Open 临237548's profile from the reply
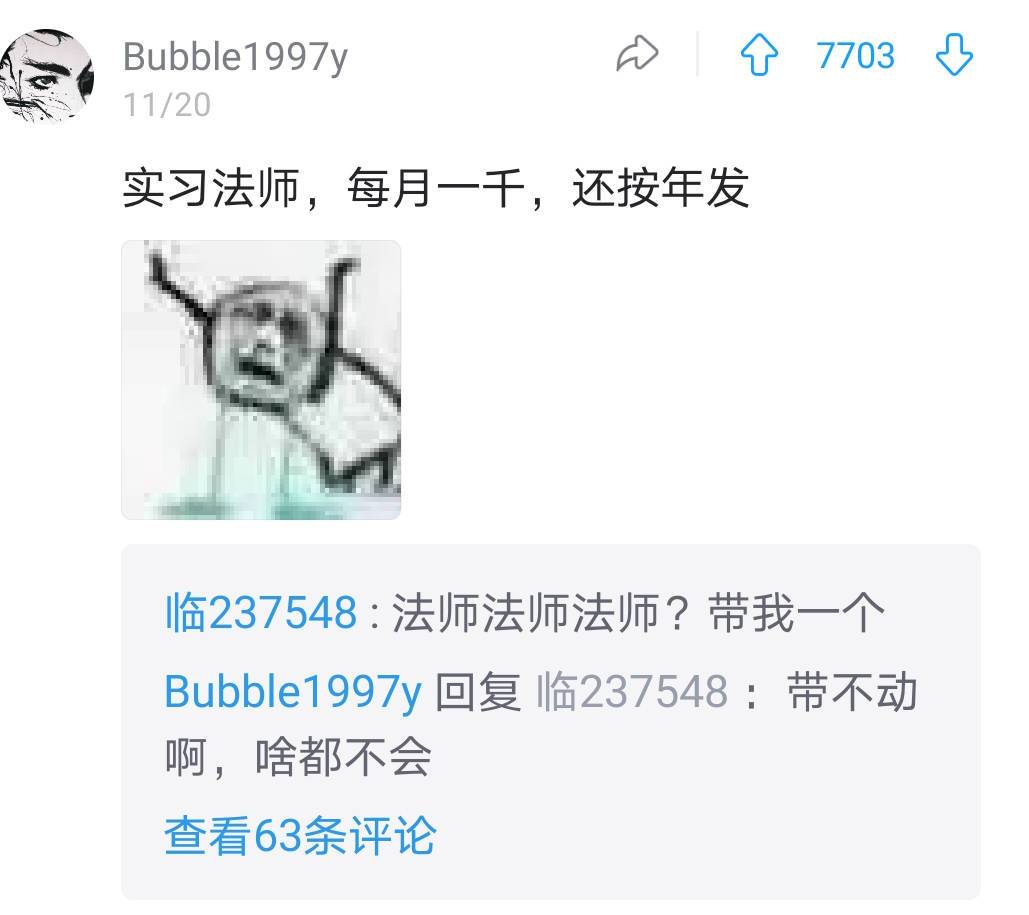Viewport: 1029px width, 915px height. [261, 613]
